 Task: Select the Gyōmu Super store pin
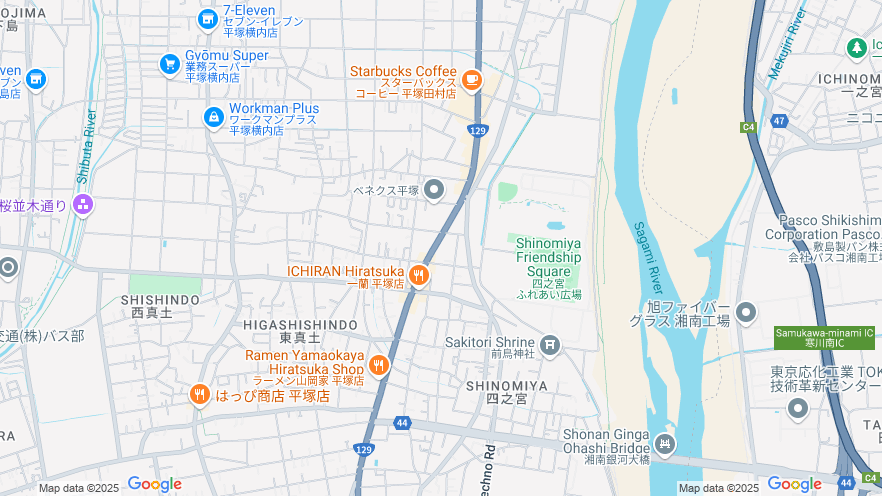point(169,64)
